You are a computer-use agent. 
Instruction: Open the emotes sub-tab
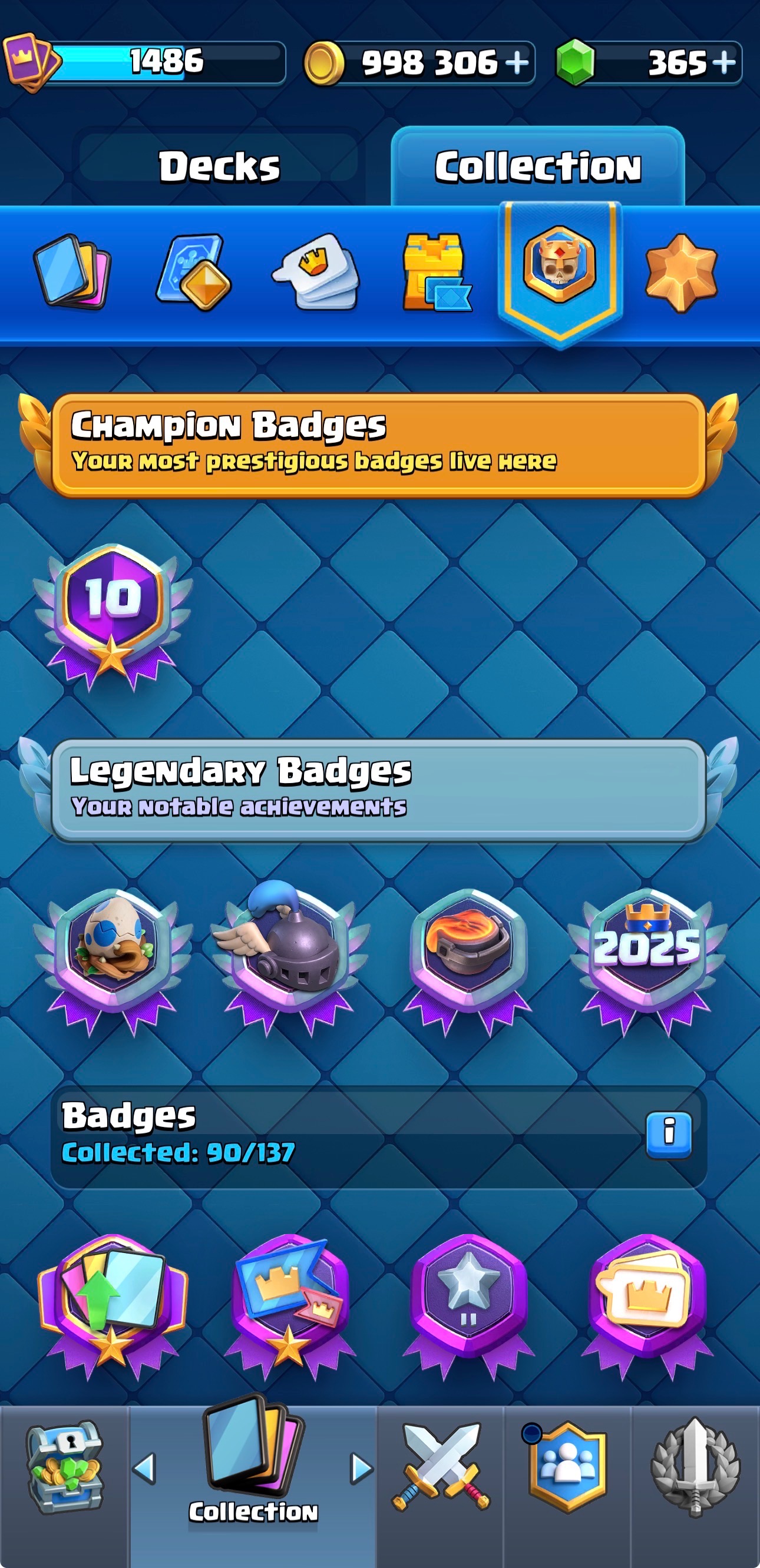(x=316, y=272)
